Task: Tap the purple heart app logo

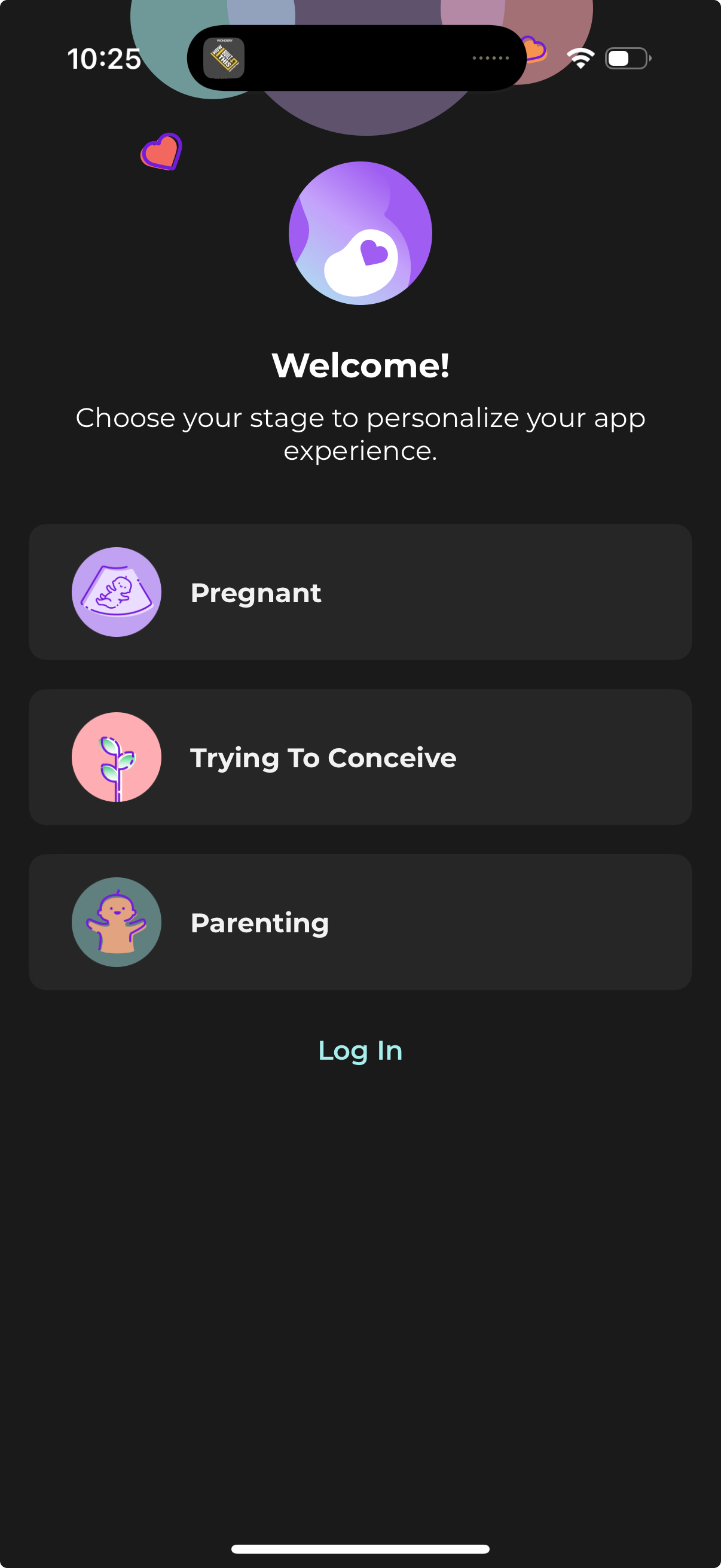Action: coord(360,234)
